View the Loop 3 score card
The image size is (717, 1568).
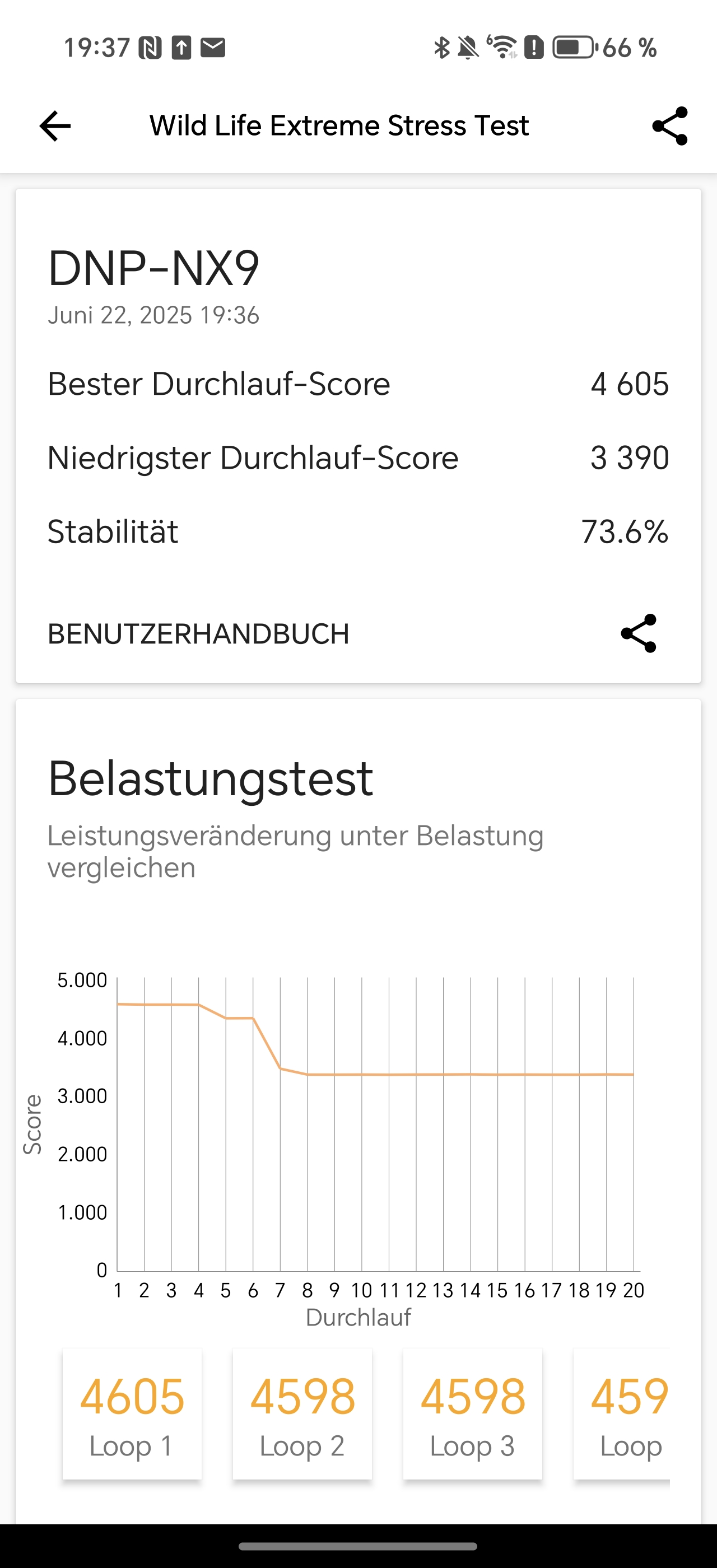(473, 1413)
